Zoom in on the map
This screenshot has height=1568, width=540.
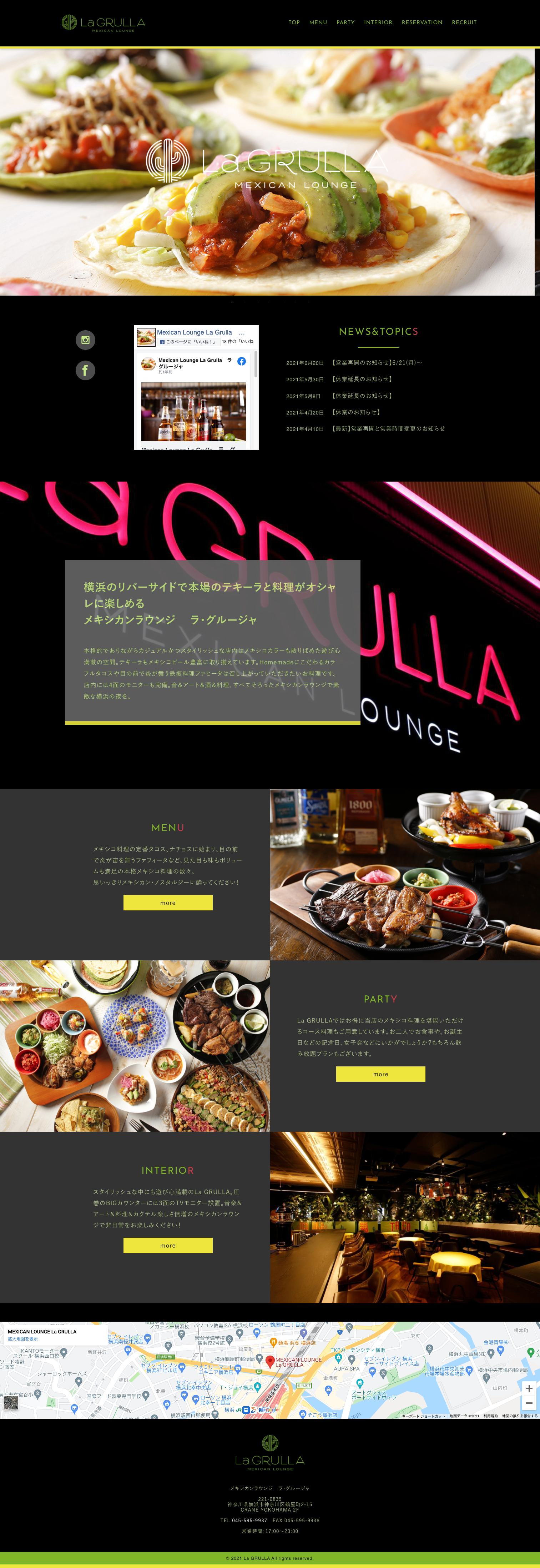click(x=529, y=1388)
